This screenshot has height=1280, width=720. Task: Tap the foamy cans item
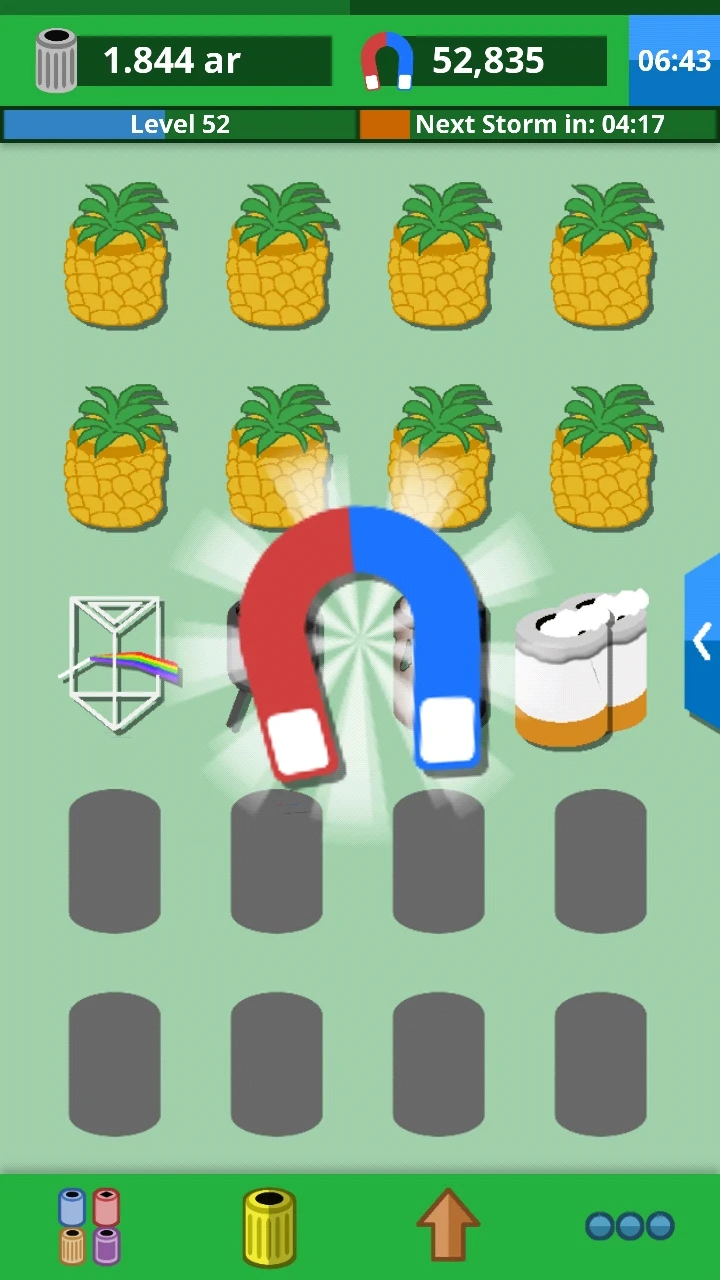(581, 666)
